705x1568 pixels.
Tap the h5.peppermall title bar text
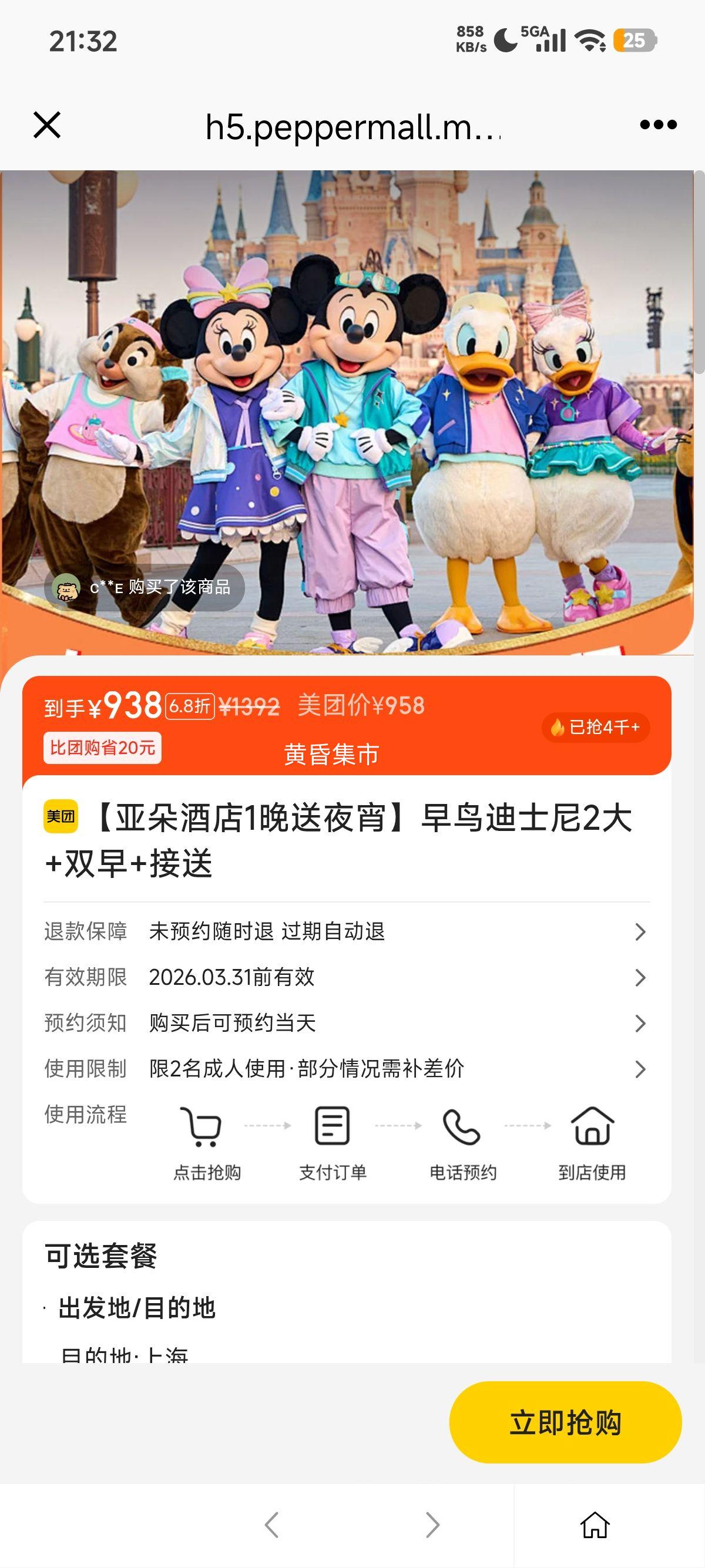click(x=352, y=126)
